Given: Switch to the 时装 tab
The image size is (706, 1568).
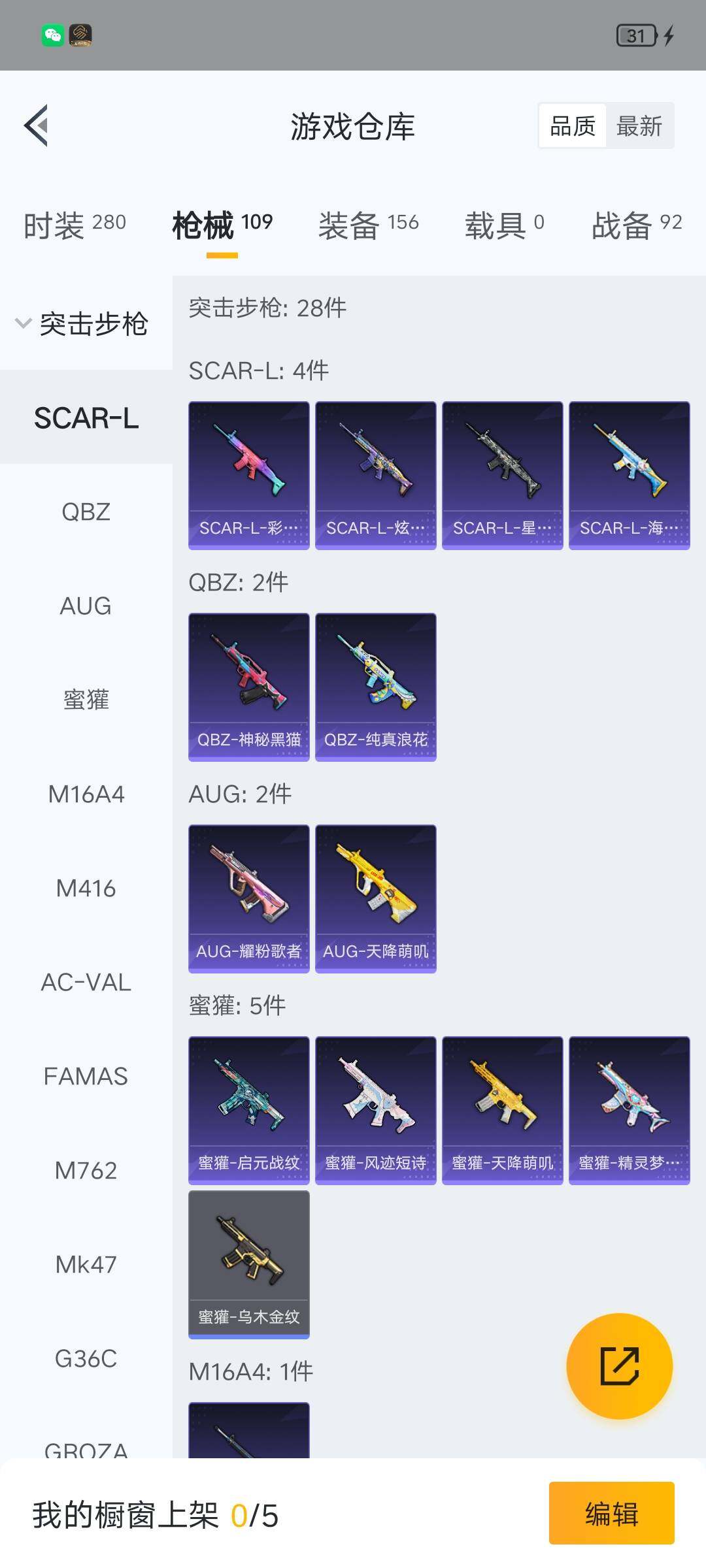Looking at the screenshot, I should [x=75, y=225].
